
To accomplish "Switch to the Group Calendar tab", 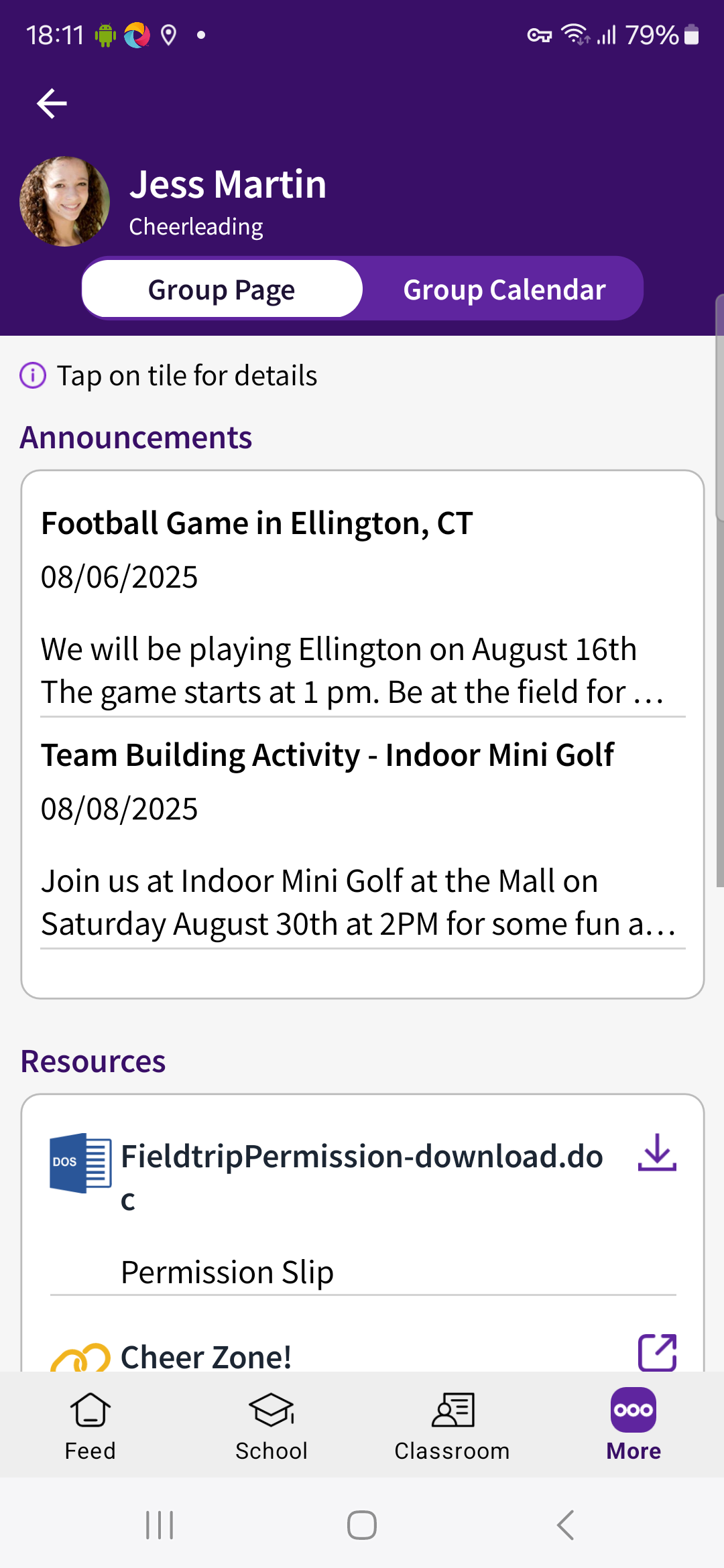I will (504, 289).
